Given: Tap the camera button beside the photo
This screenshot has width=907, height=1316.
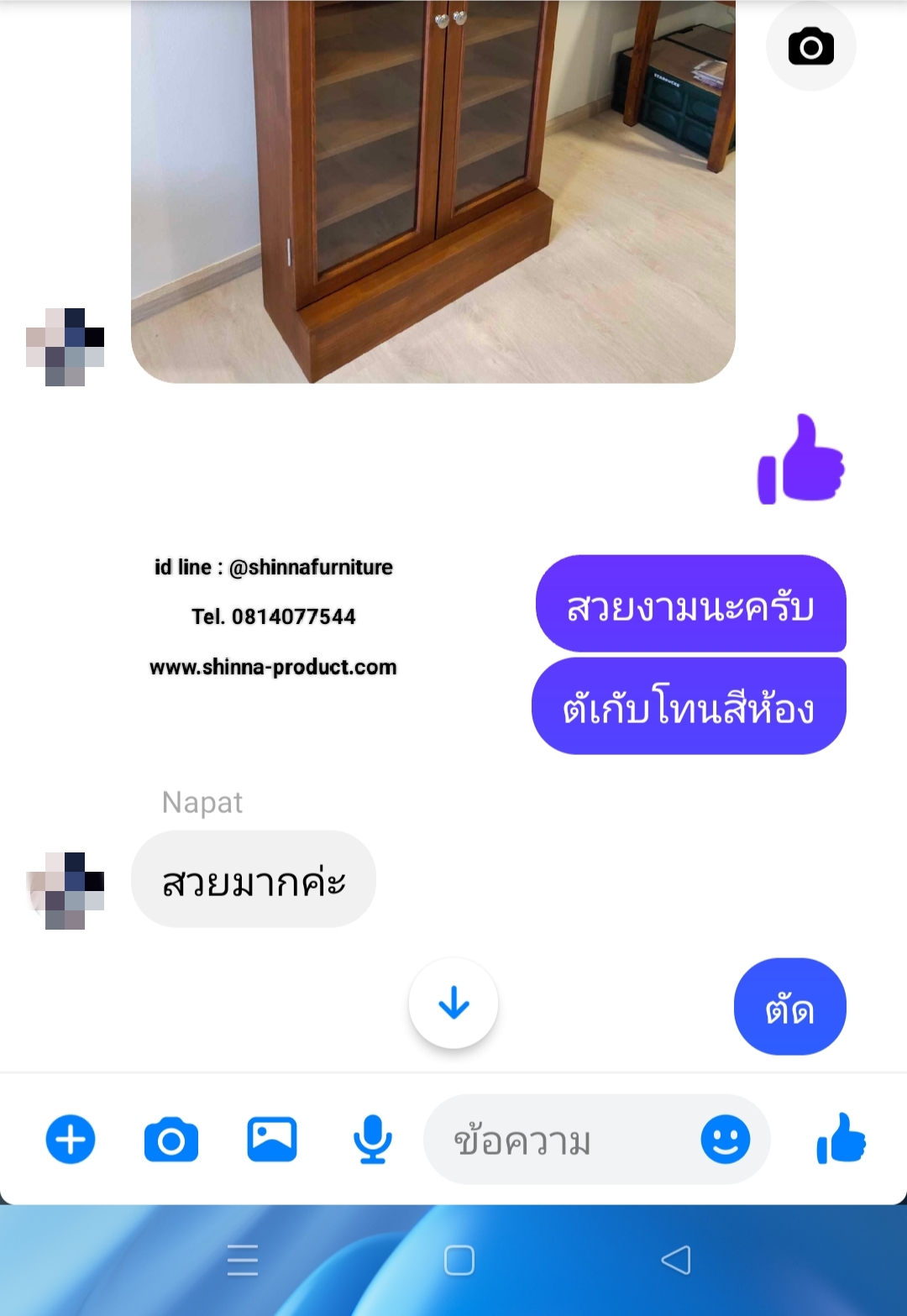Looking at the screenshot, I should pos(810,46).
